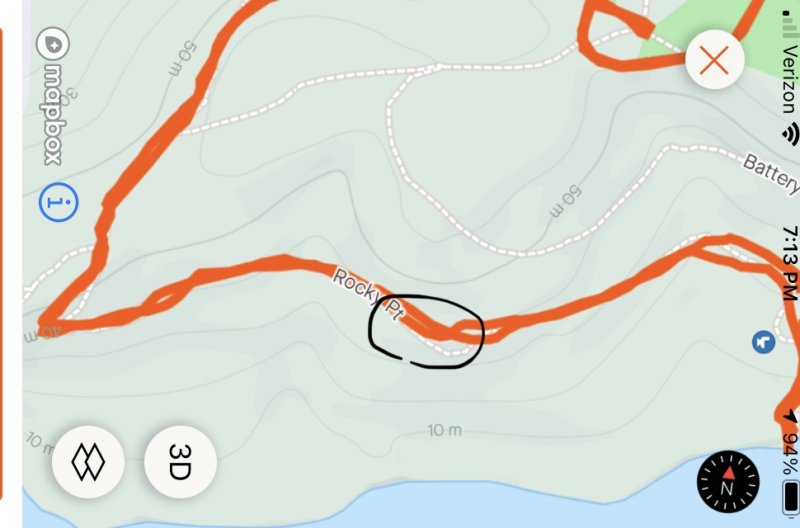This screenshot has width=800, height=528.
Task: Open the map layers options
Action: point(88,461)
